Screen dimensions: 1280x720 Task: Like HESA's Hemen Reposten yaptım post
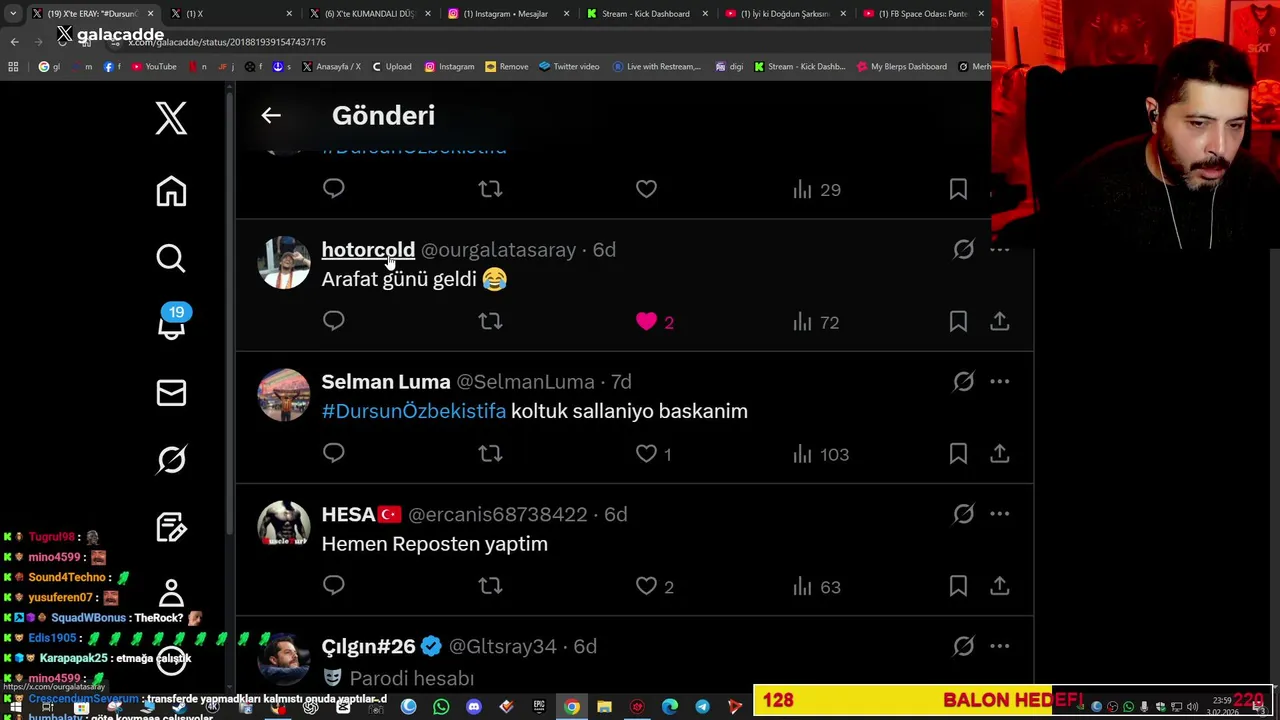646,586
